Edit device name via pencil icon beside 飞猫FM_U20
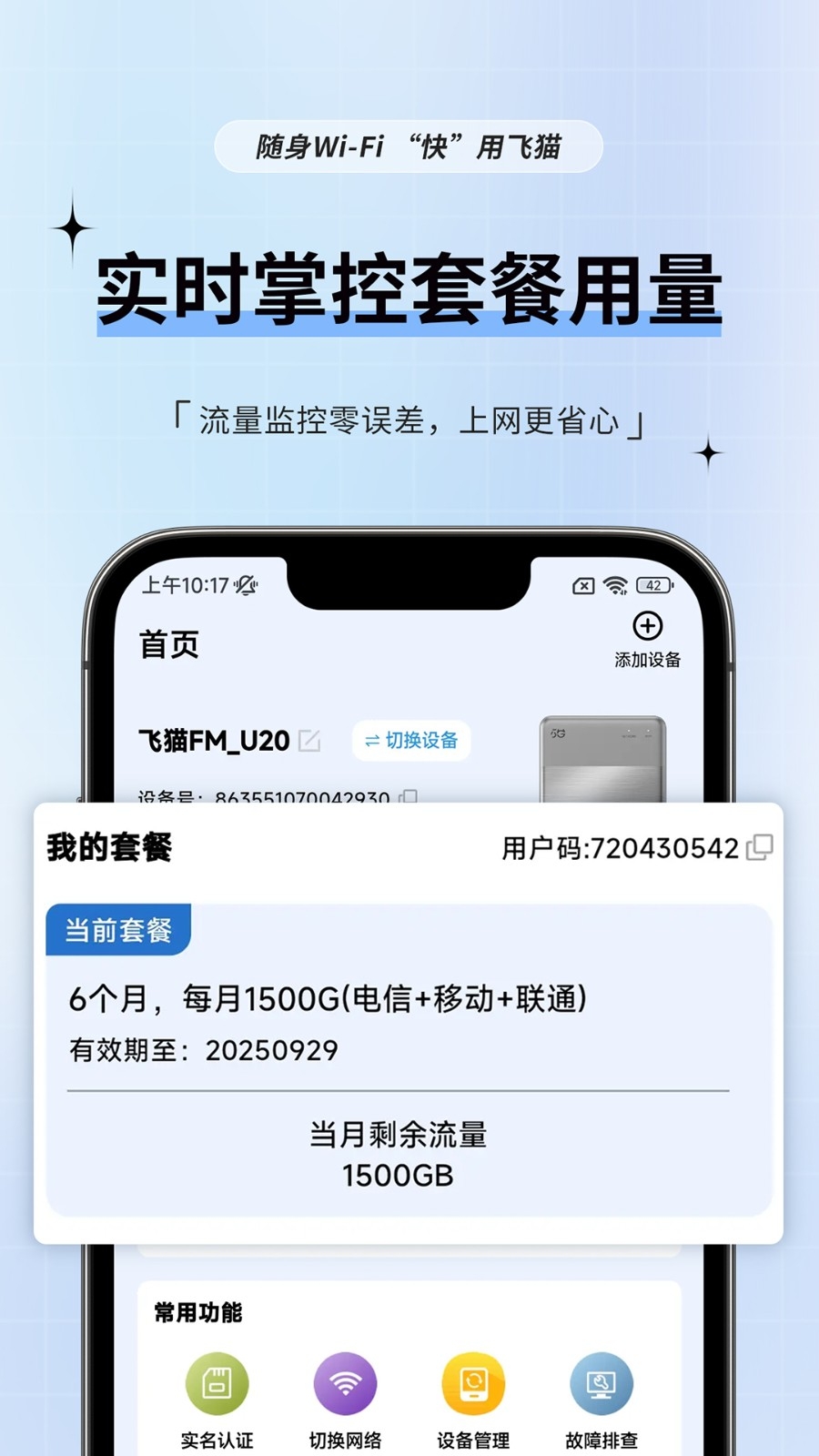 [309, 740]
